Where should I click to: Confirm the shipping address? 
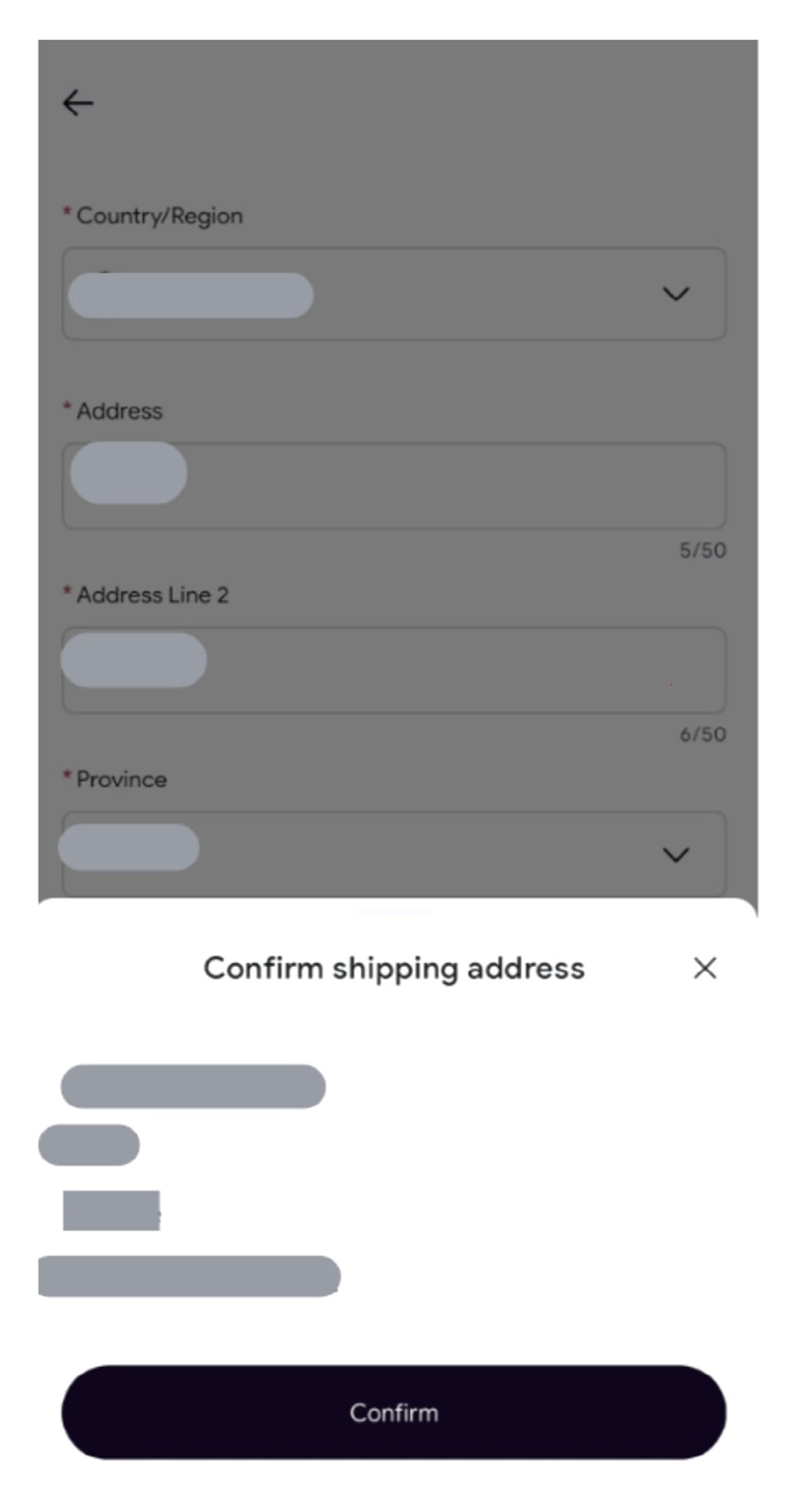394,1412
